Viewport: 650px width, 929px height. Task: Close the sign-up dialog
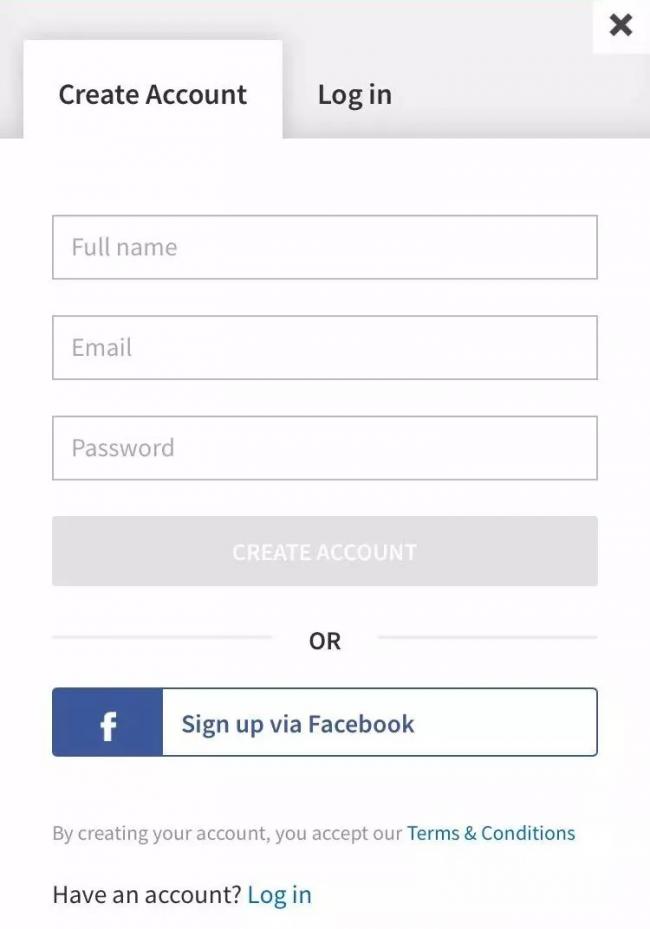coord(621,25)
